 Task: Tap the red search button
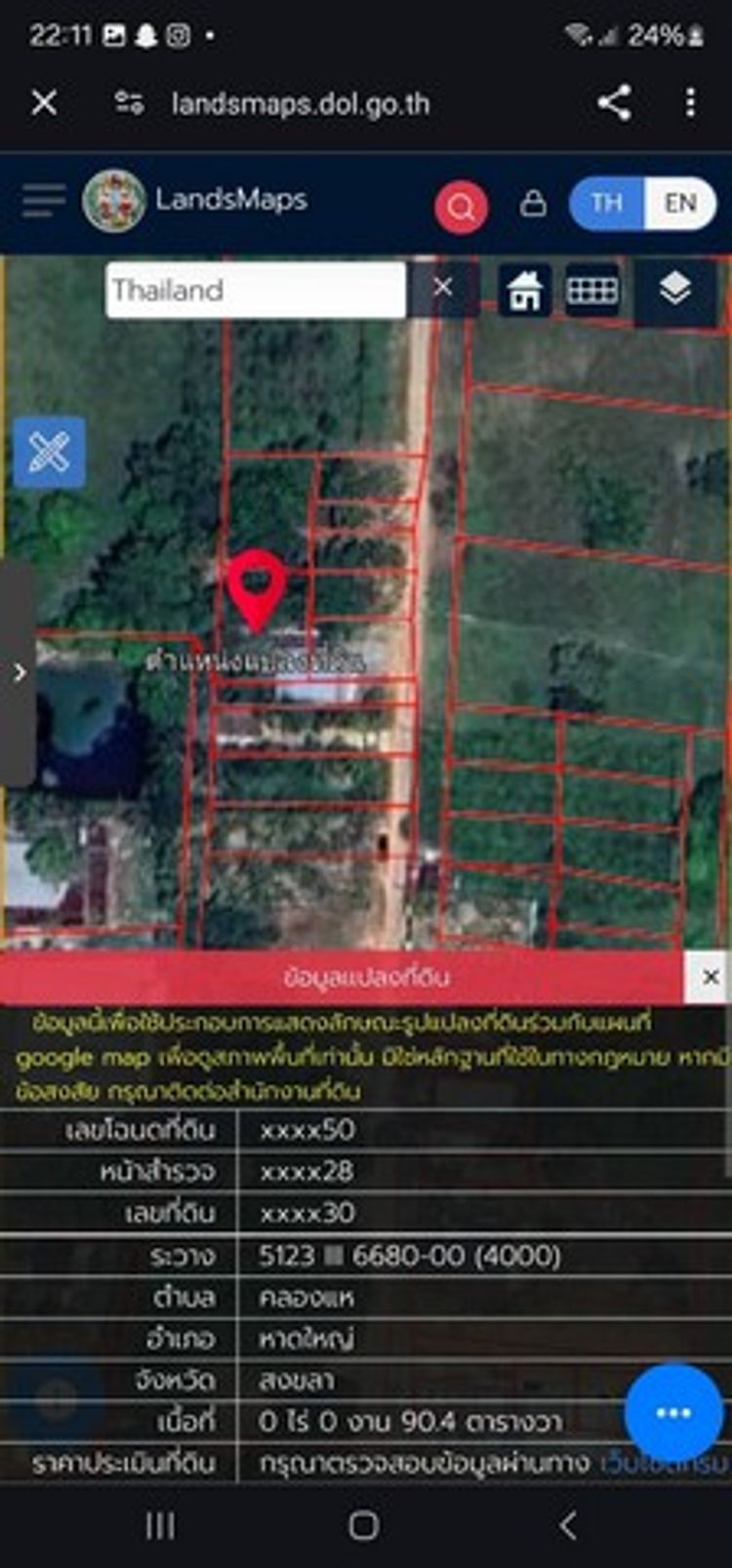tap(461, 206)
